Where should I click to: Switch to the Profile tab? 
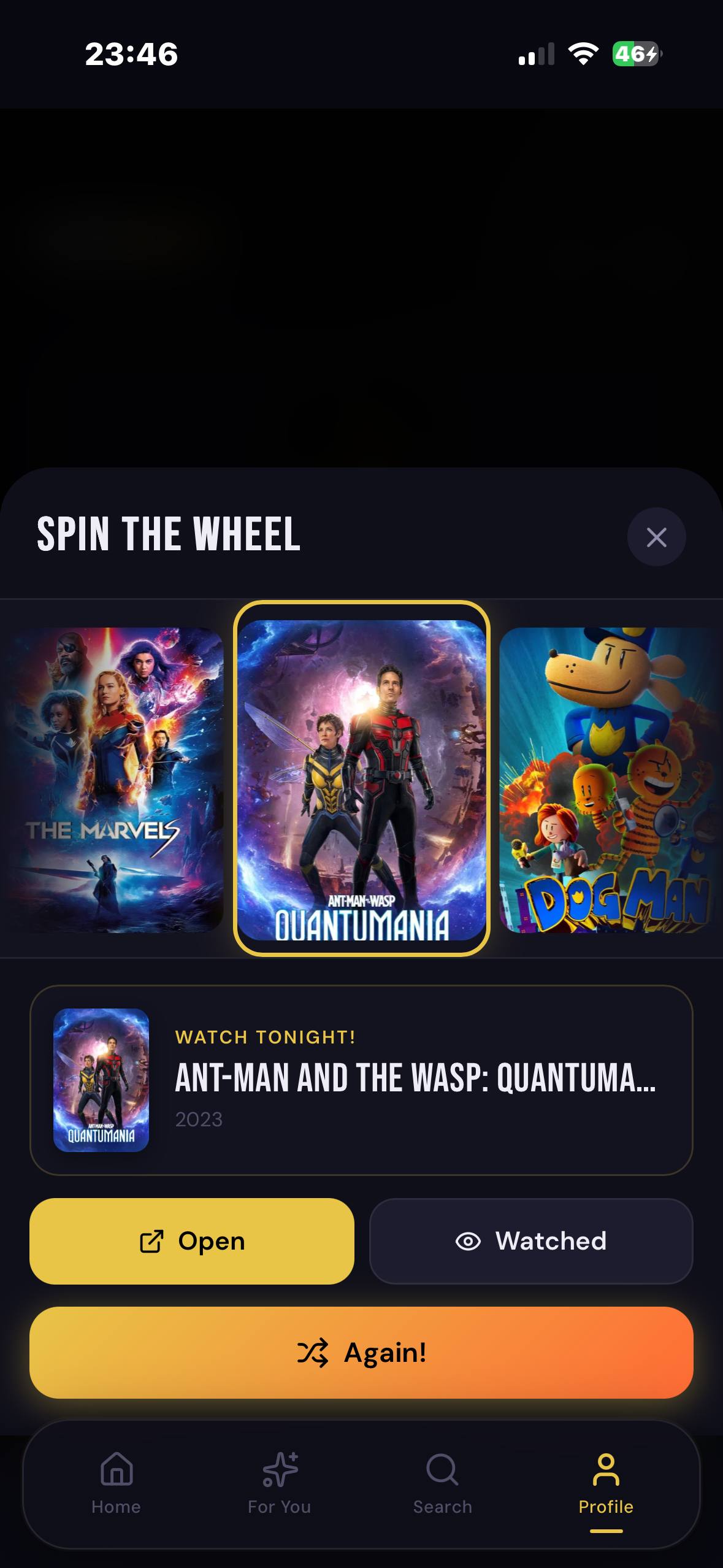point(605,1482)
